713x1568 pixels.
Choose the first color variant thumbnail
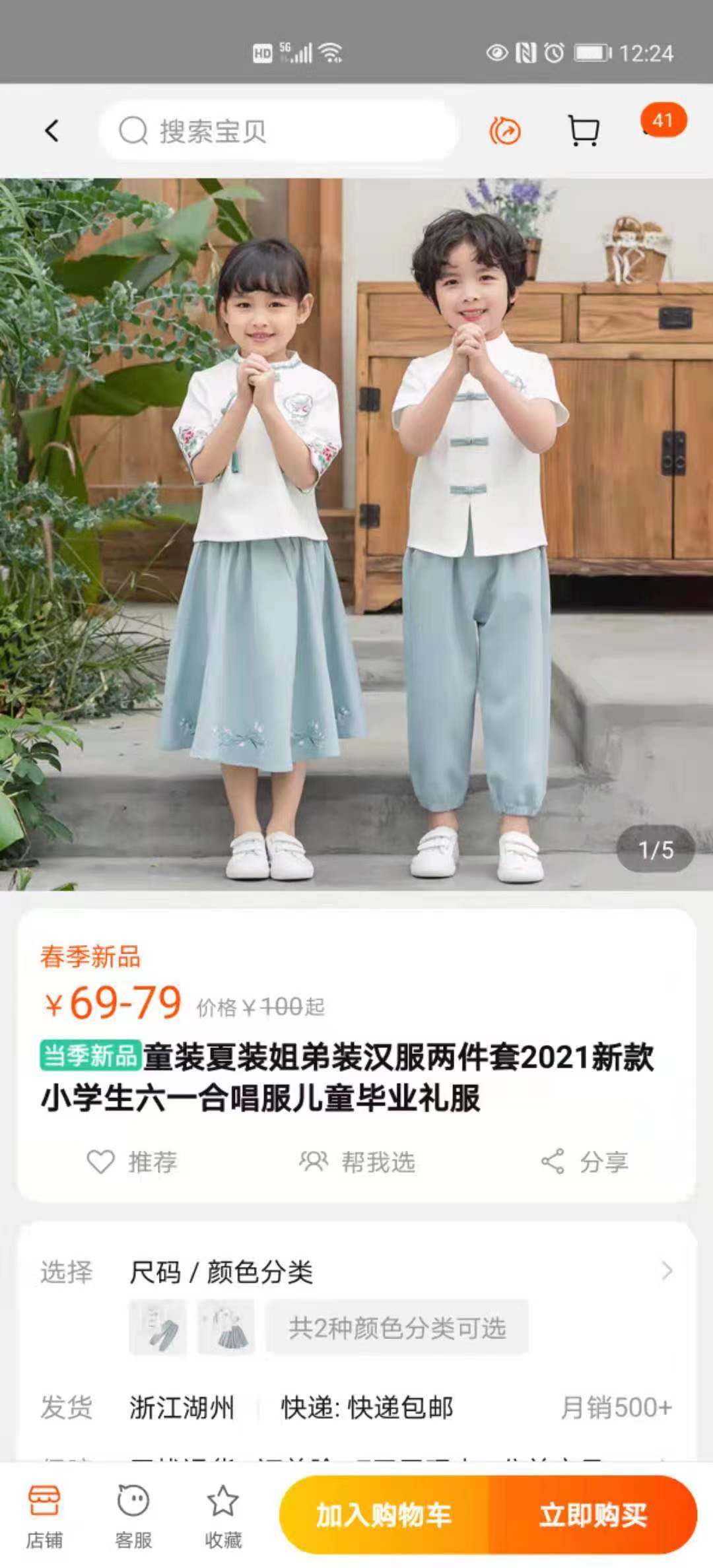click(158, 1326)
